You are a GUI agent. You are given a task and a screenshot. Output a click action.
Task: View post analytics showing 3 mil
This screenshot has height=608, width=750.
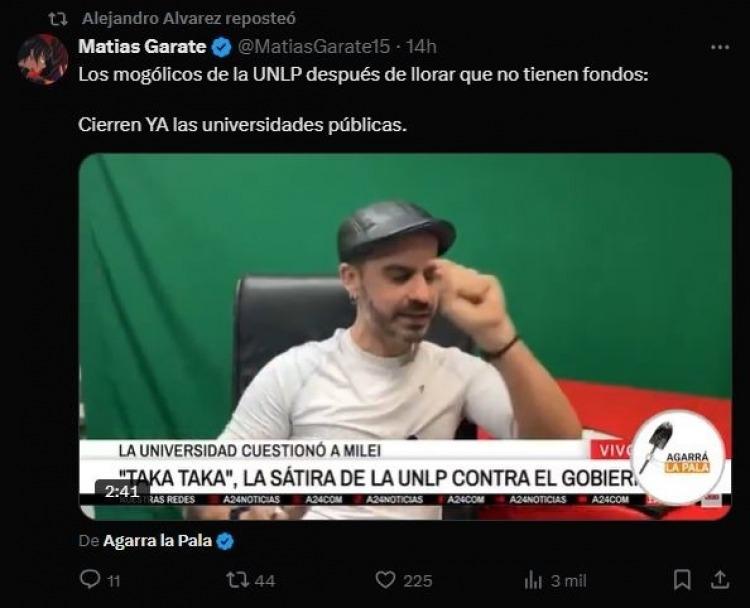click(533, 579)
